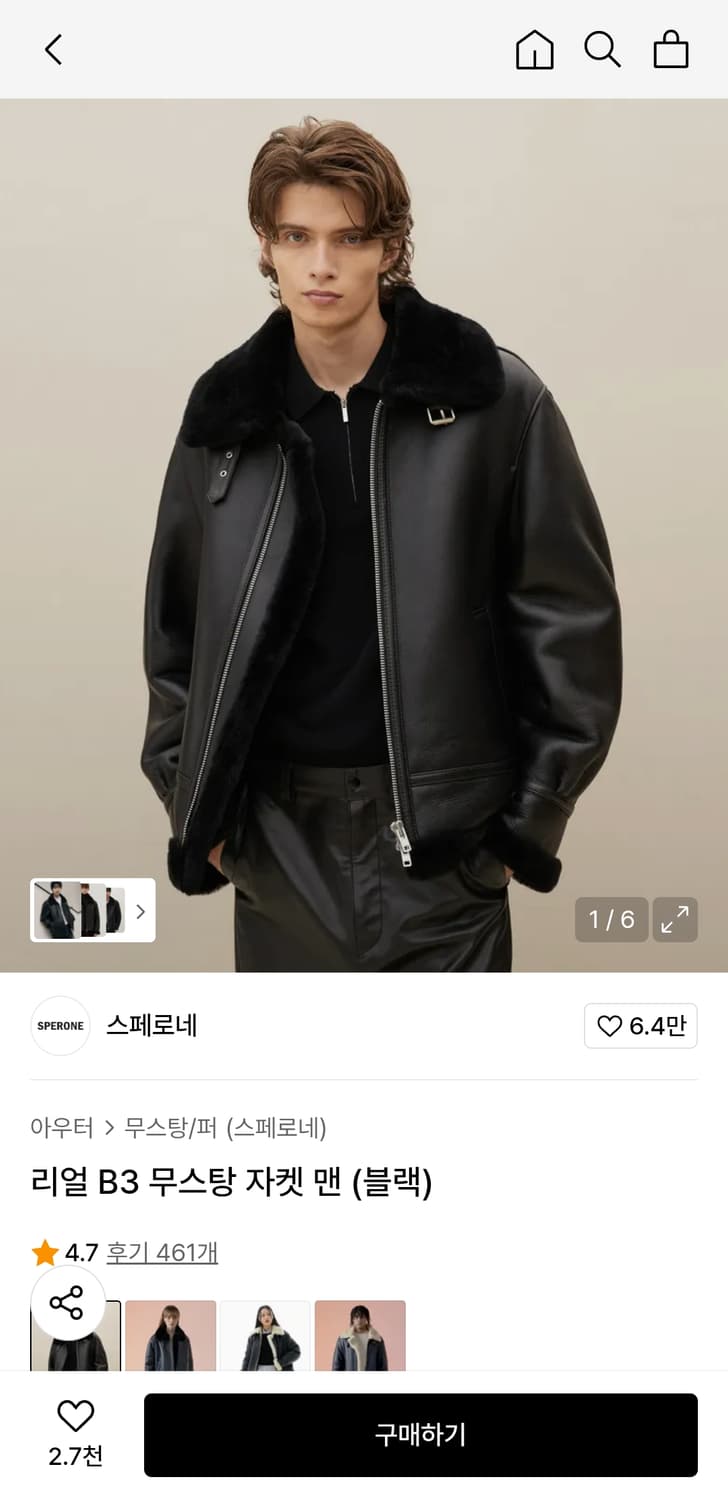Open the search icon in the top bar
The height and width of the screenshot is (1500, 728).
click(x=602, y=49)
